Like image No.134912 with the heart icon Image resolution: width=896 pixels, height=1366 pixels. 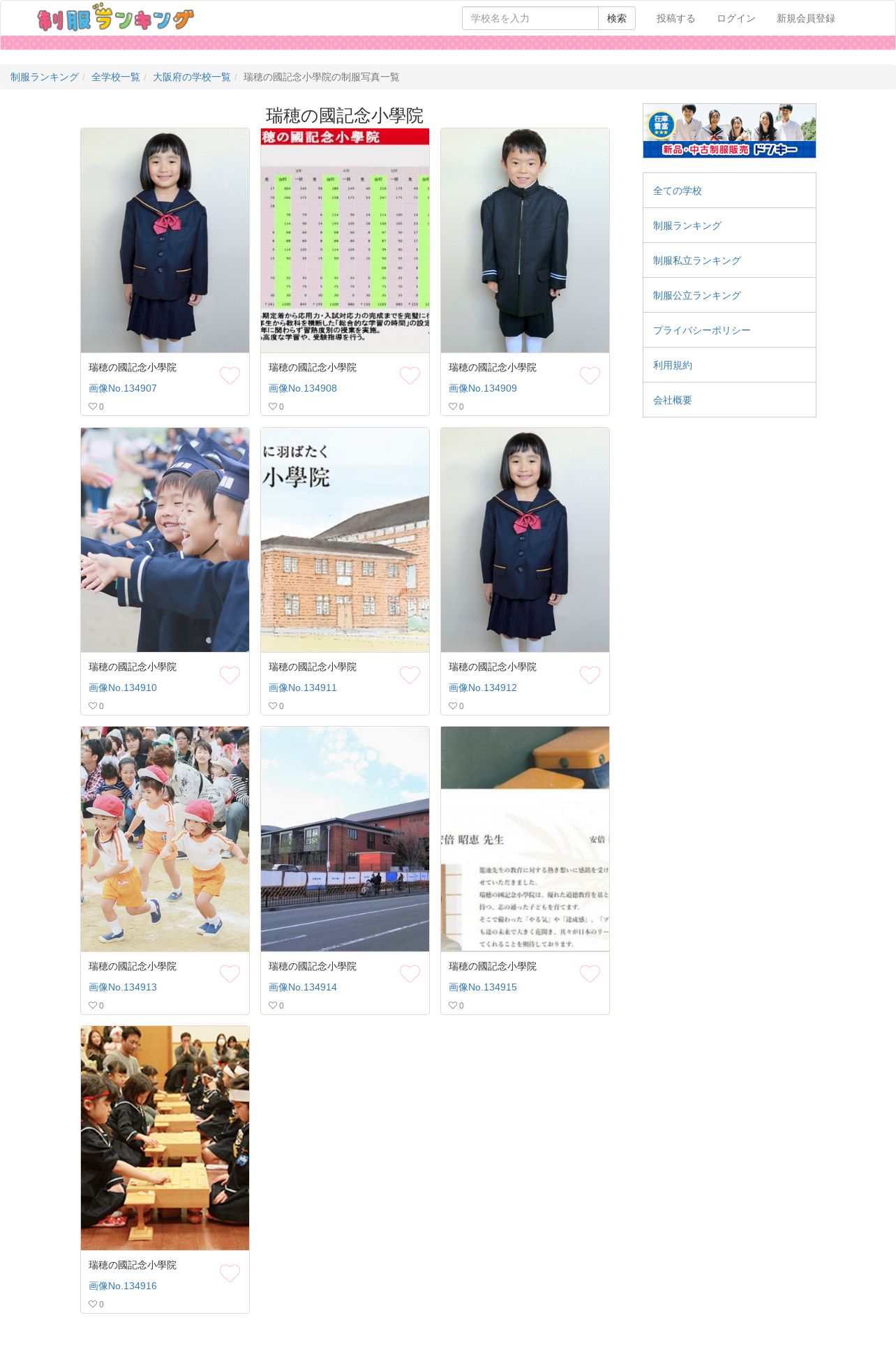(590, 675)
